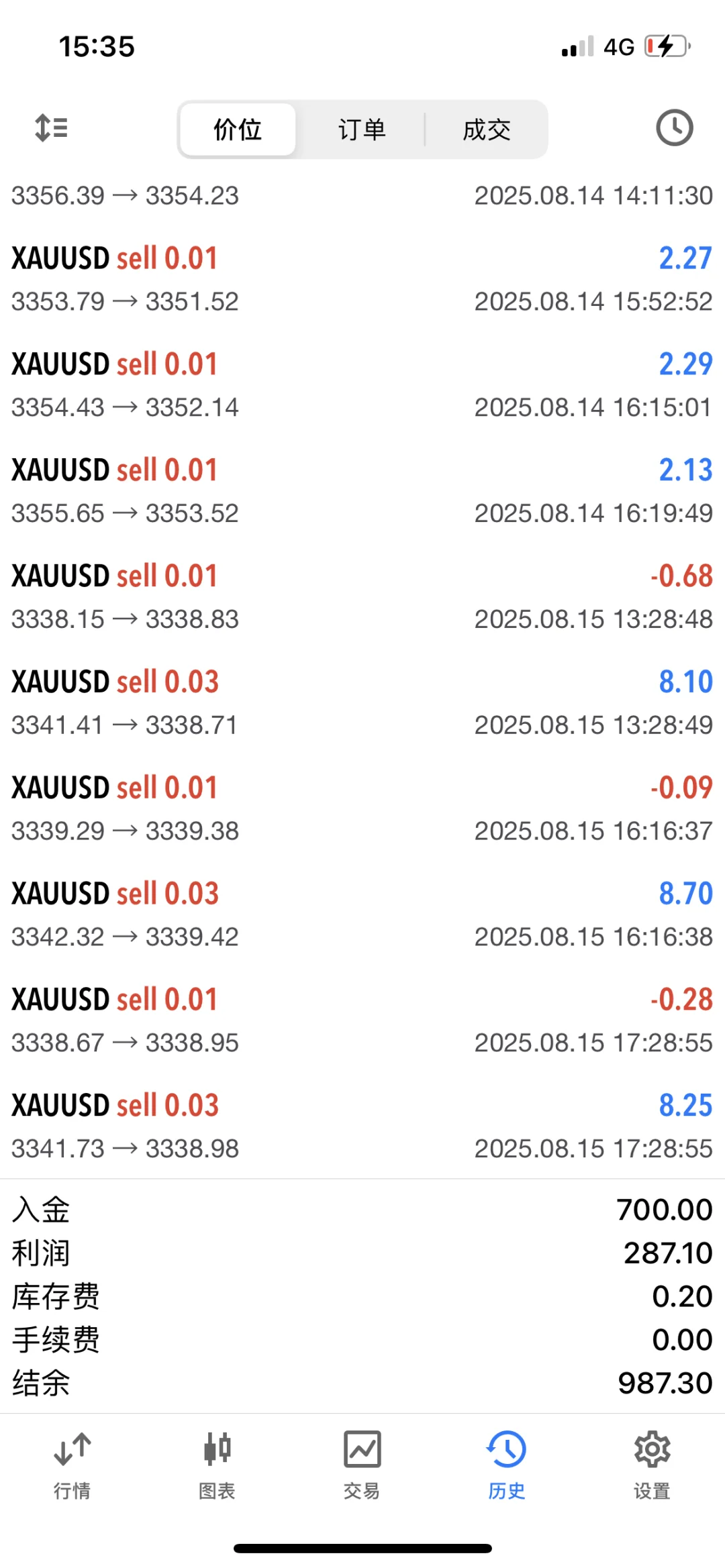Expand the trade with -0.28 loss
The width and height of the screenshot is (725, 1568).
(x=362, y=1021)
